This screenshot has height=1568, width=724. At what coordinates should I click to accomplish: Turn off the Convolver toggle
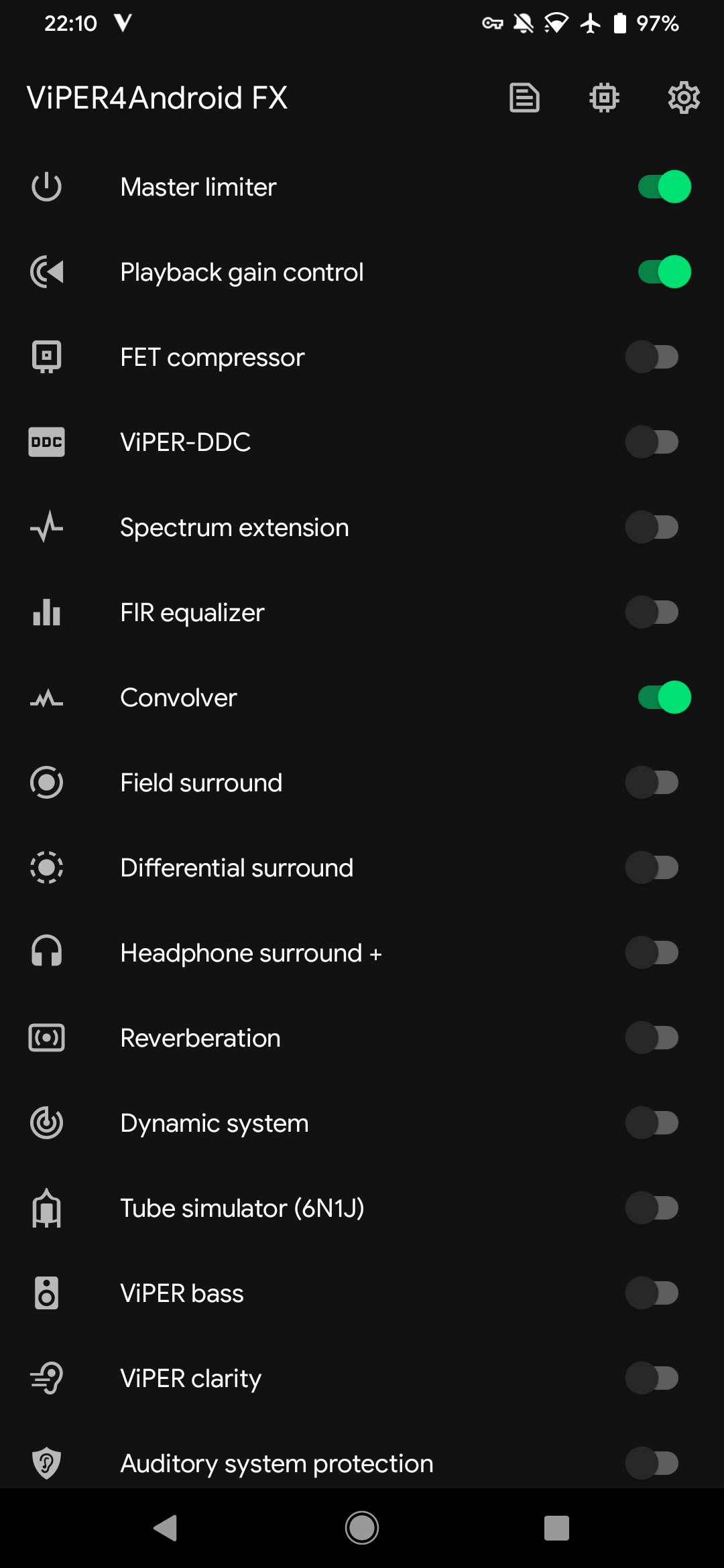[664, 697]
